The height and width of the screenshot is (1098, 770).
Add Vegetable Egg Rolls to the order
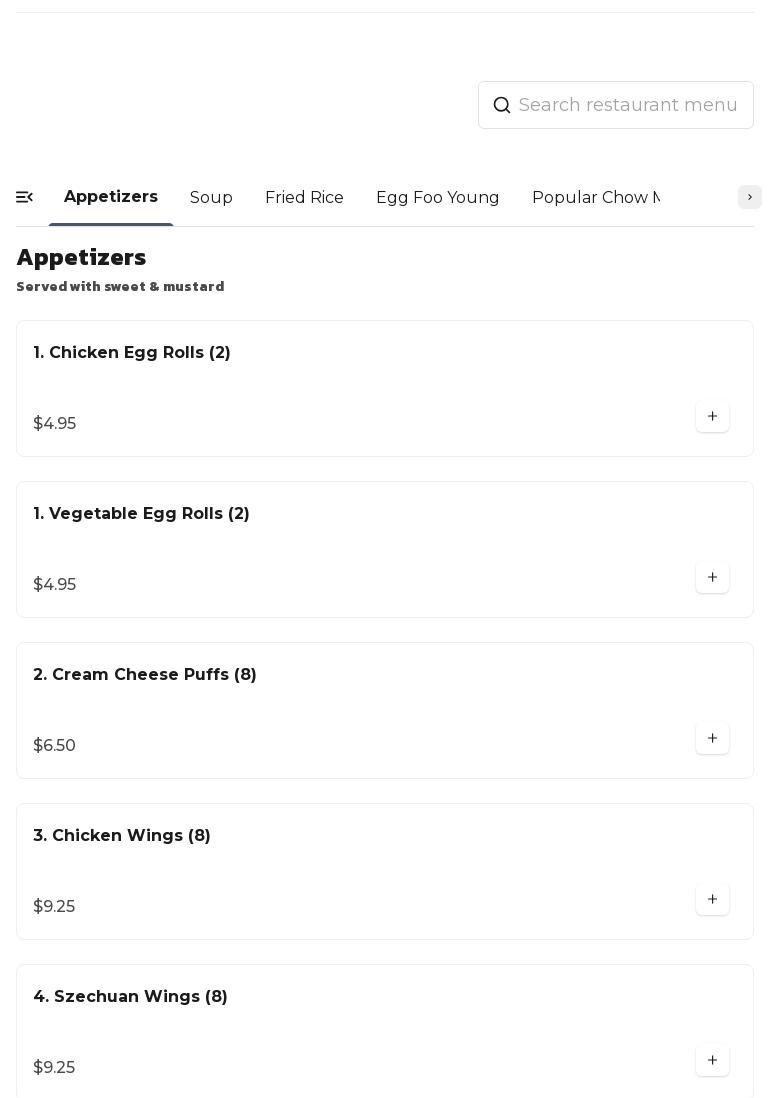(712, 577)
